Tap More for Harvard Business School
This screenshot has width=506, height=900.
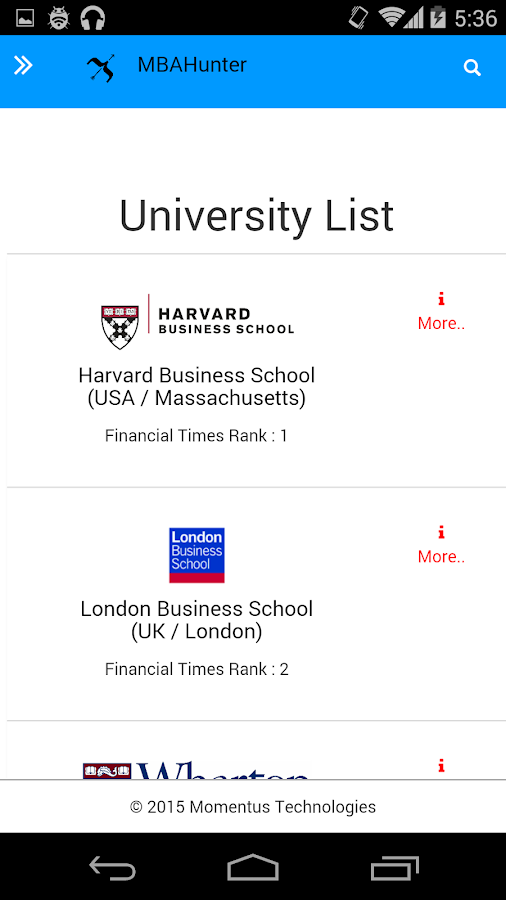(x=441, y=313)
